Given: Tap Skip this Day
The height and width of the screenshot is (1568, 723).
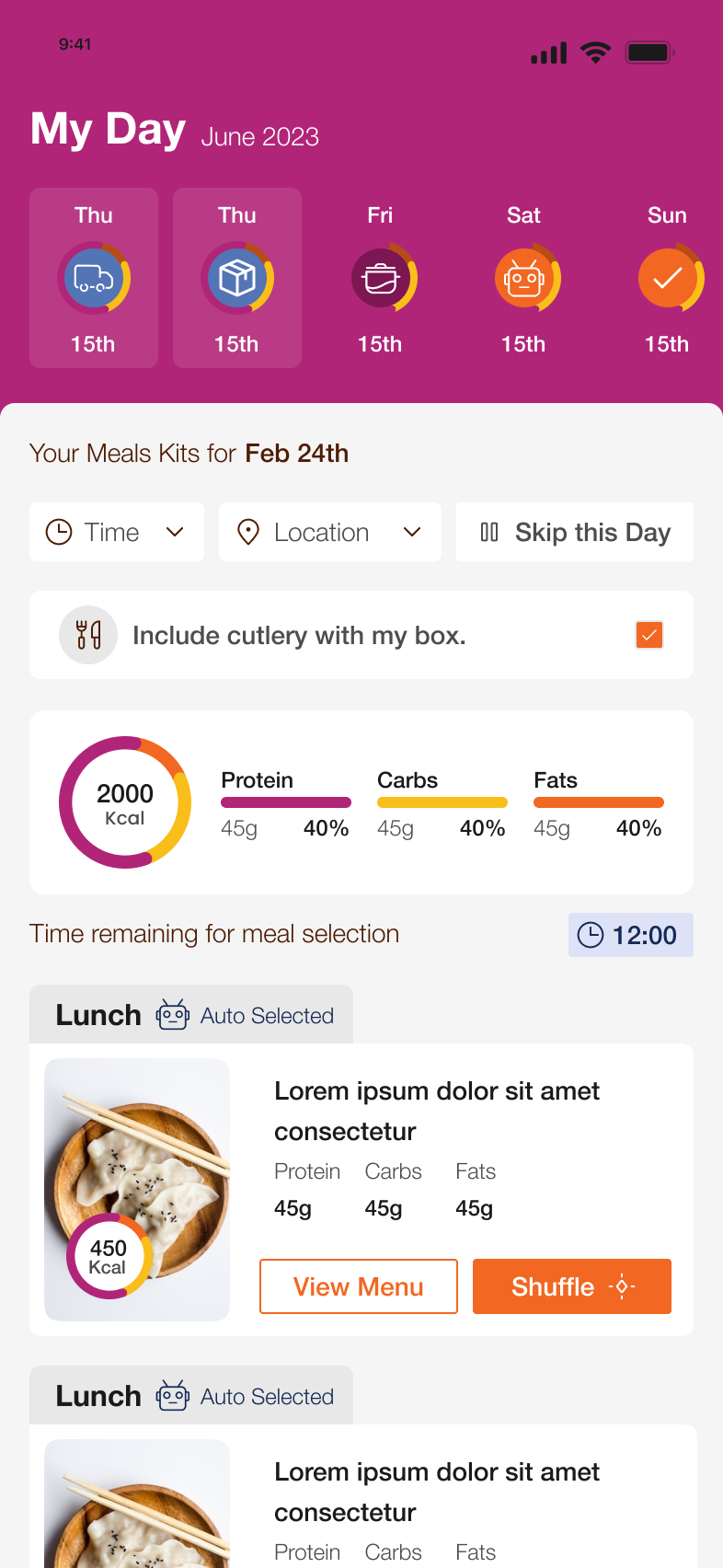Looking at the screenshot, I should (575, 532).
